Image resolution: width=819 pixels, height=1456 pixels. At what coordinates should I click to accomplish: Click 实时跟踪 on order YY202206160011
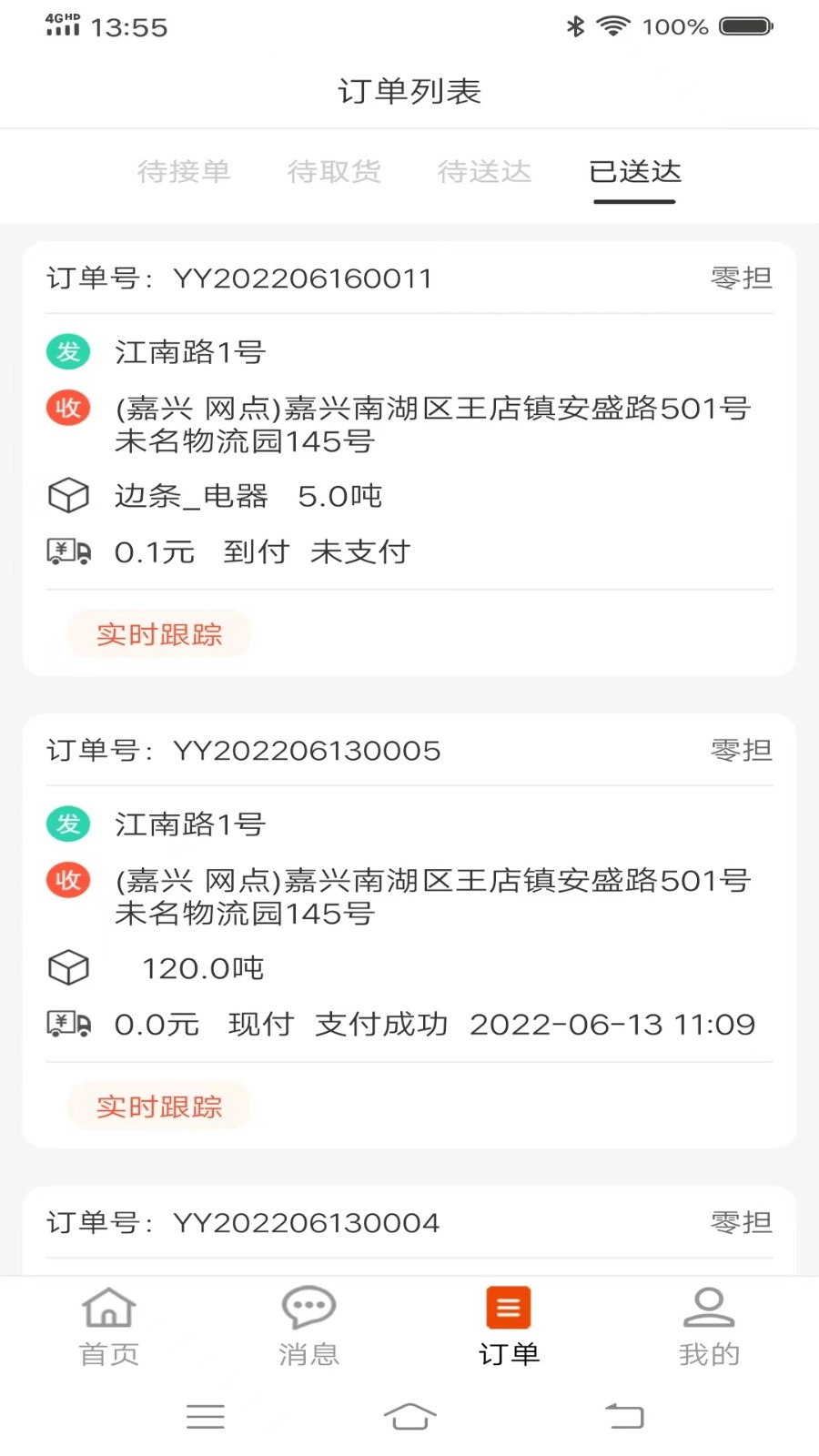point(159,634)
